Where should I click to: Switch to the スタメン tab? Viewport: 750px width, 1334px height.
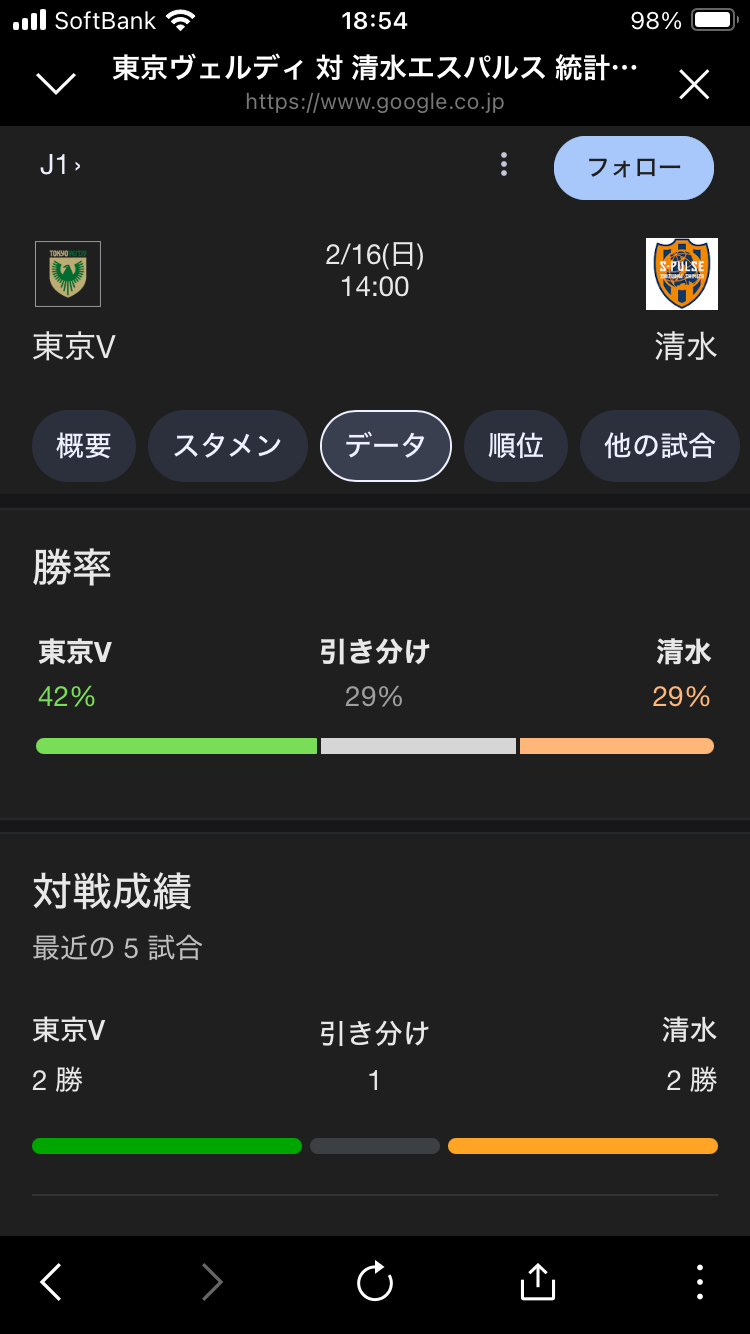[x=228, y=446]
